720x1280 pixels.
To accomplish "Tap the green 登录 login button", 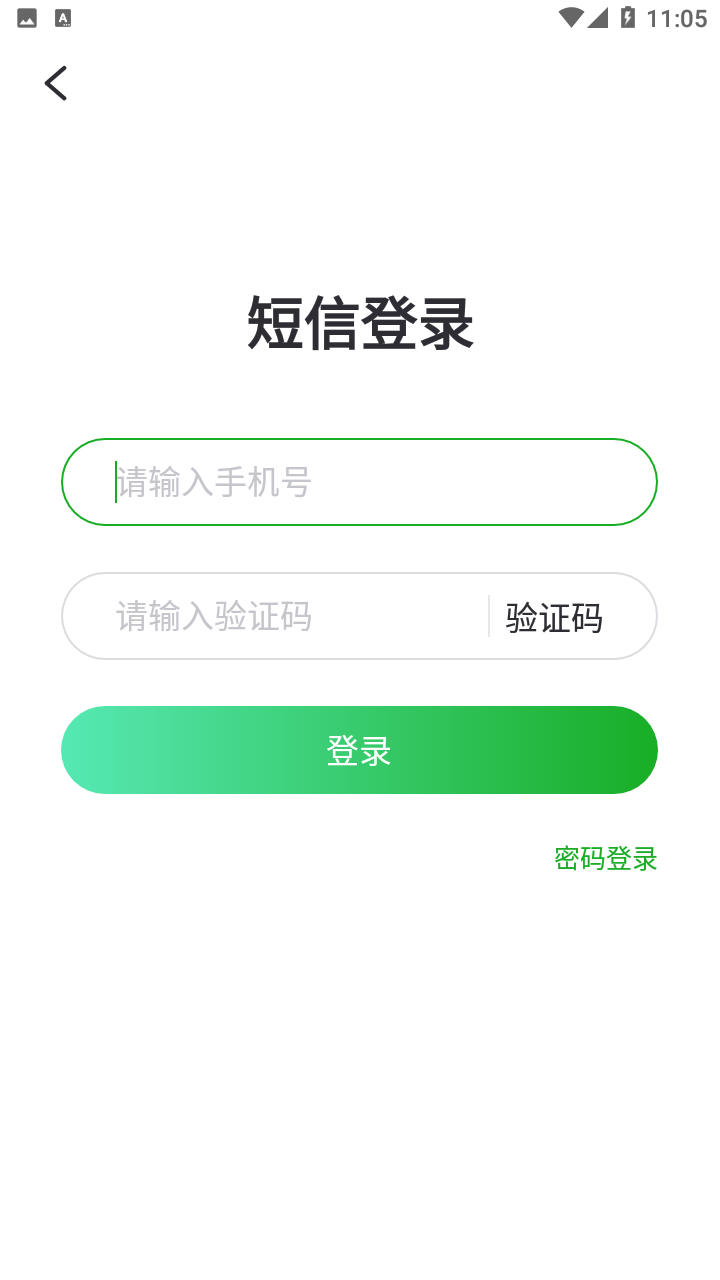I will (x=359, y=750).
